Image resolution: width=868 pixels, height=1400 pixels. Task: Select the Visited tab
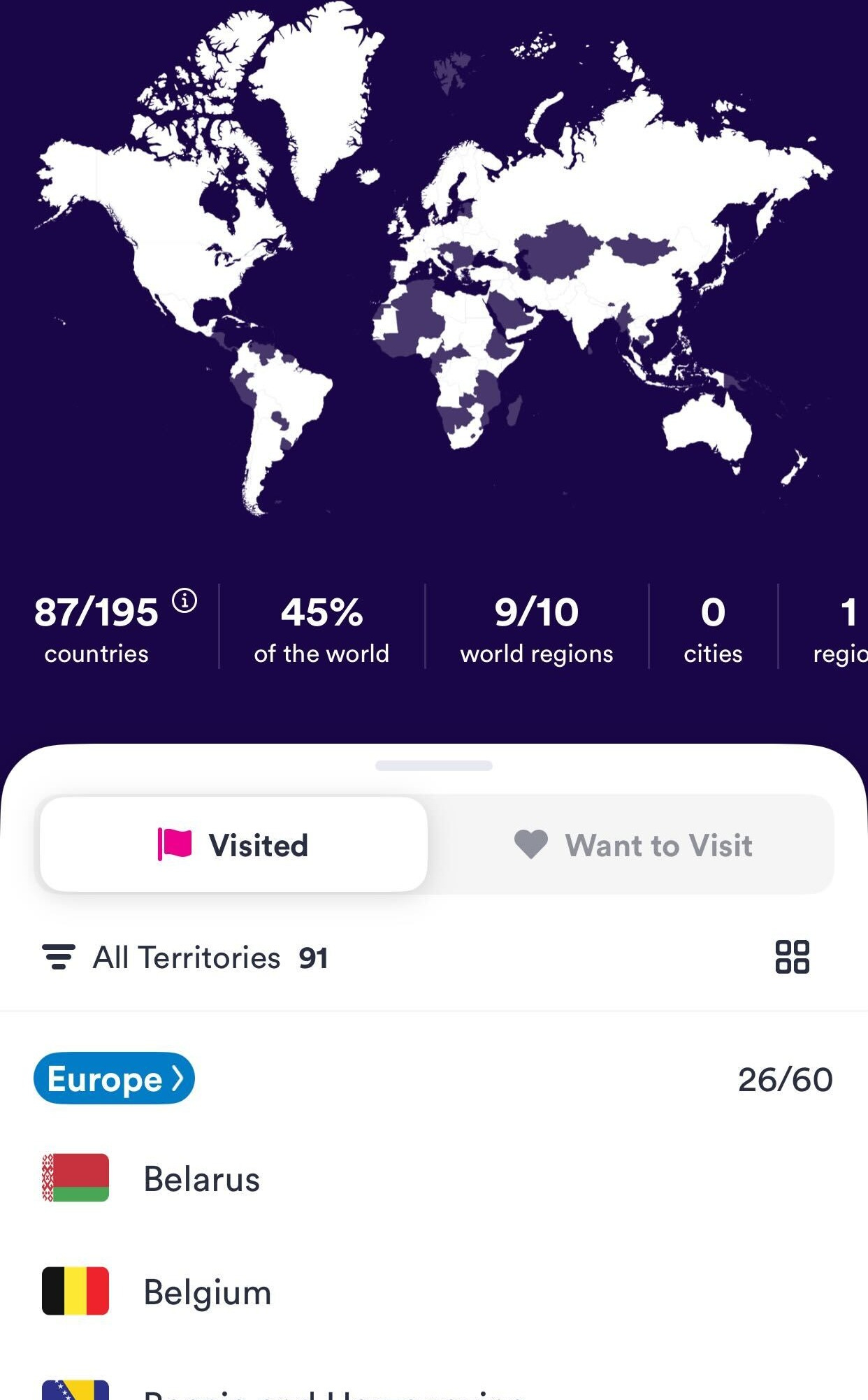point(233,844)
